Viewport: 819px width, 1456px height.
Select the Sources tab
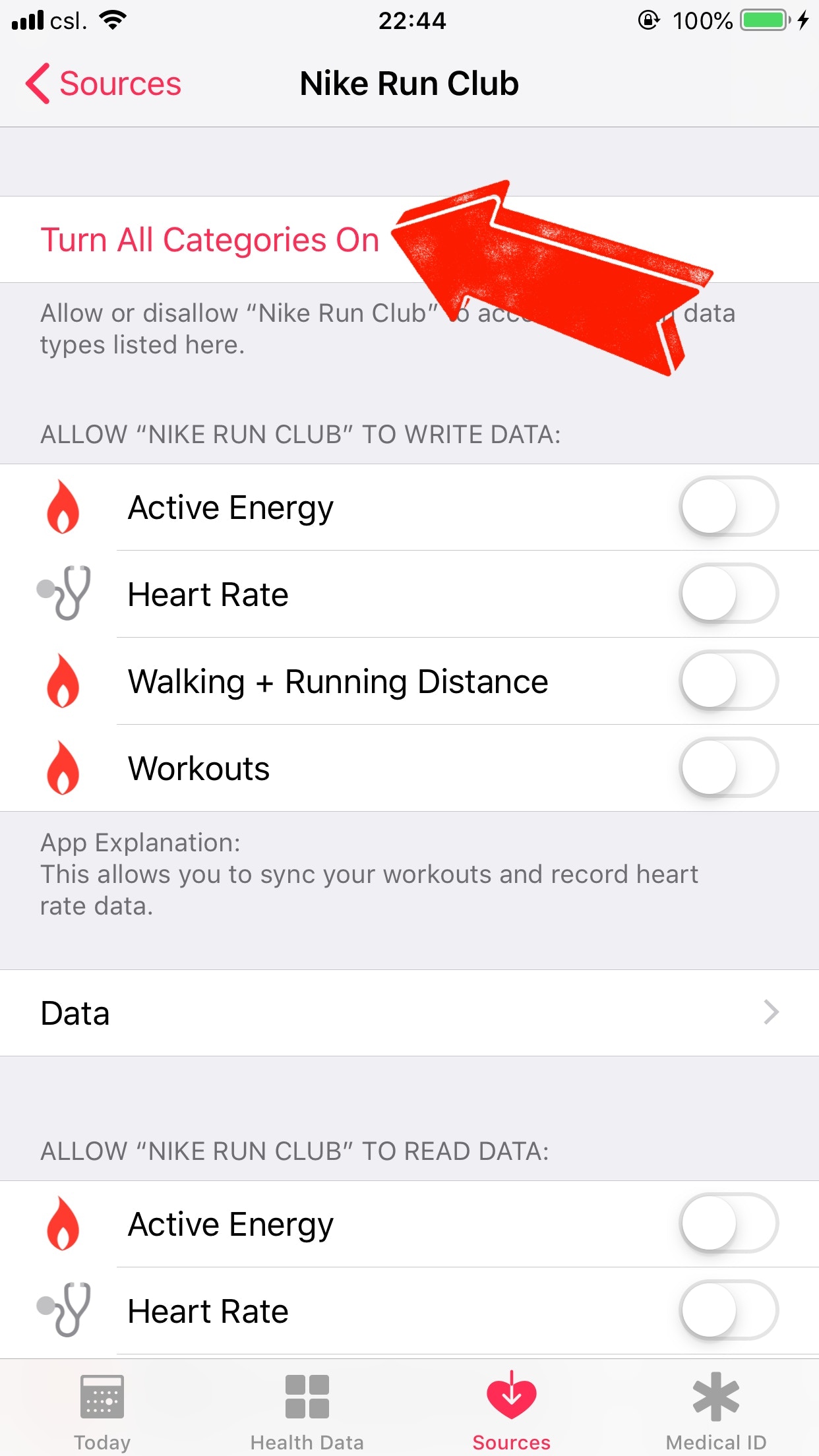coord(511,1411)
